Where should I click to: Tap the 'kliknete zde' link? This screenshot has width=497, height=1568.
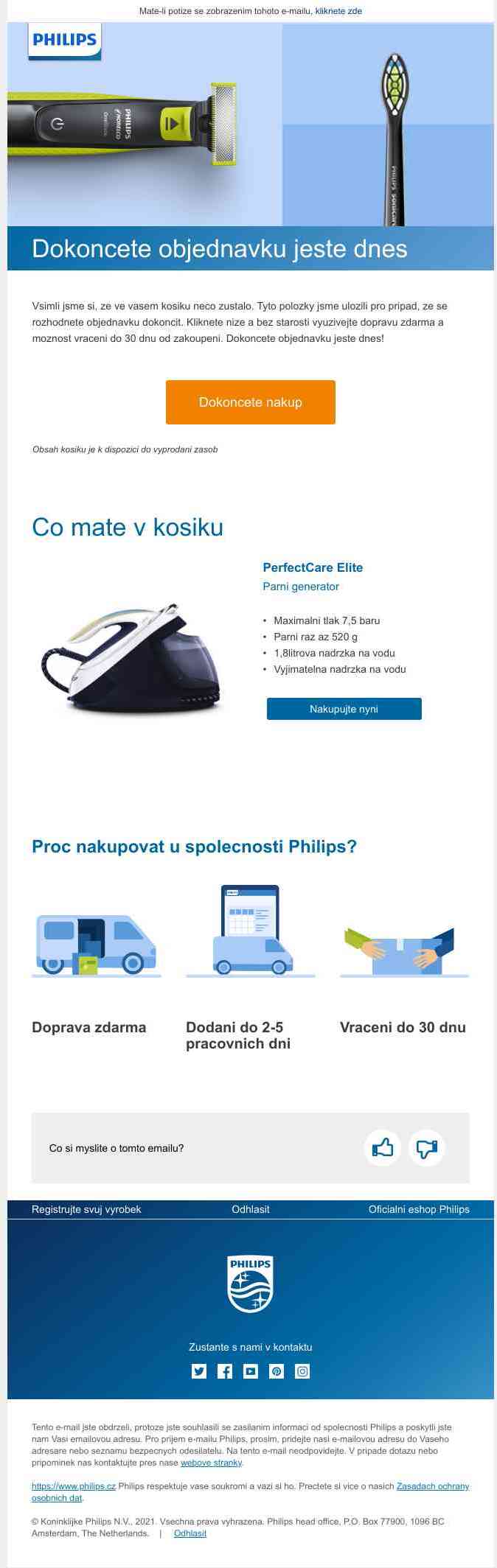point(338,11)
